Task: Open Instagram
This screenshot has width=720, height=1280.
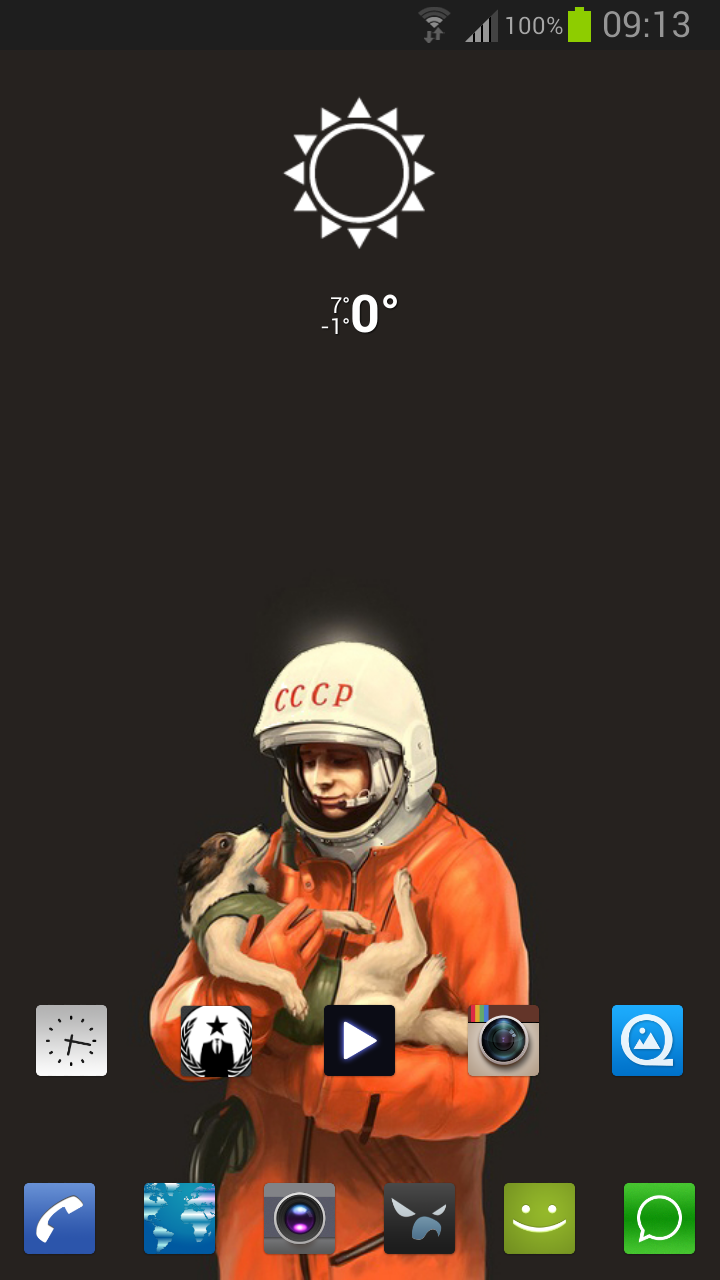Action: (x=504, y=1040)
